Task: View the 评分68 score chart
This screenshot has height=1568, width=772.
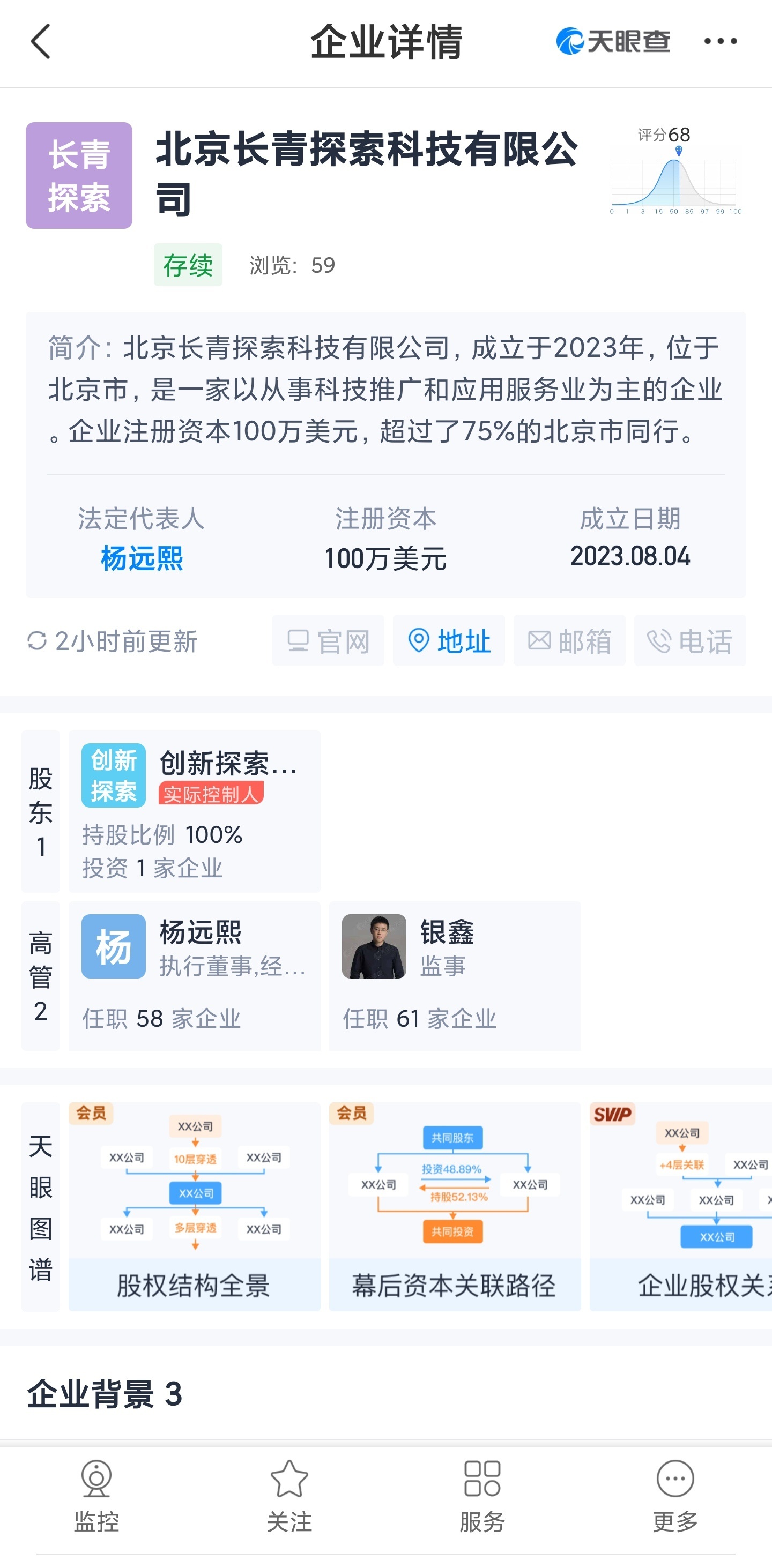Action: [x=676, y=170]
